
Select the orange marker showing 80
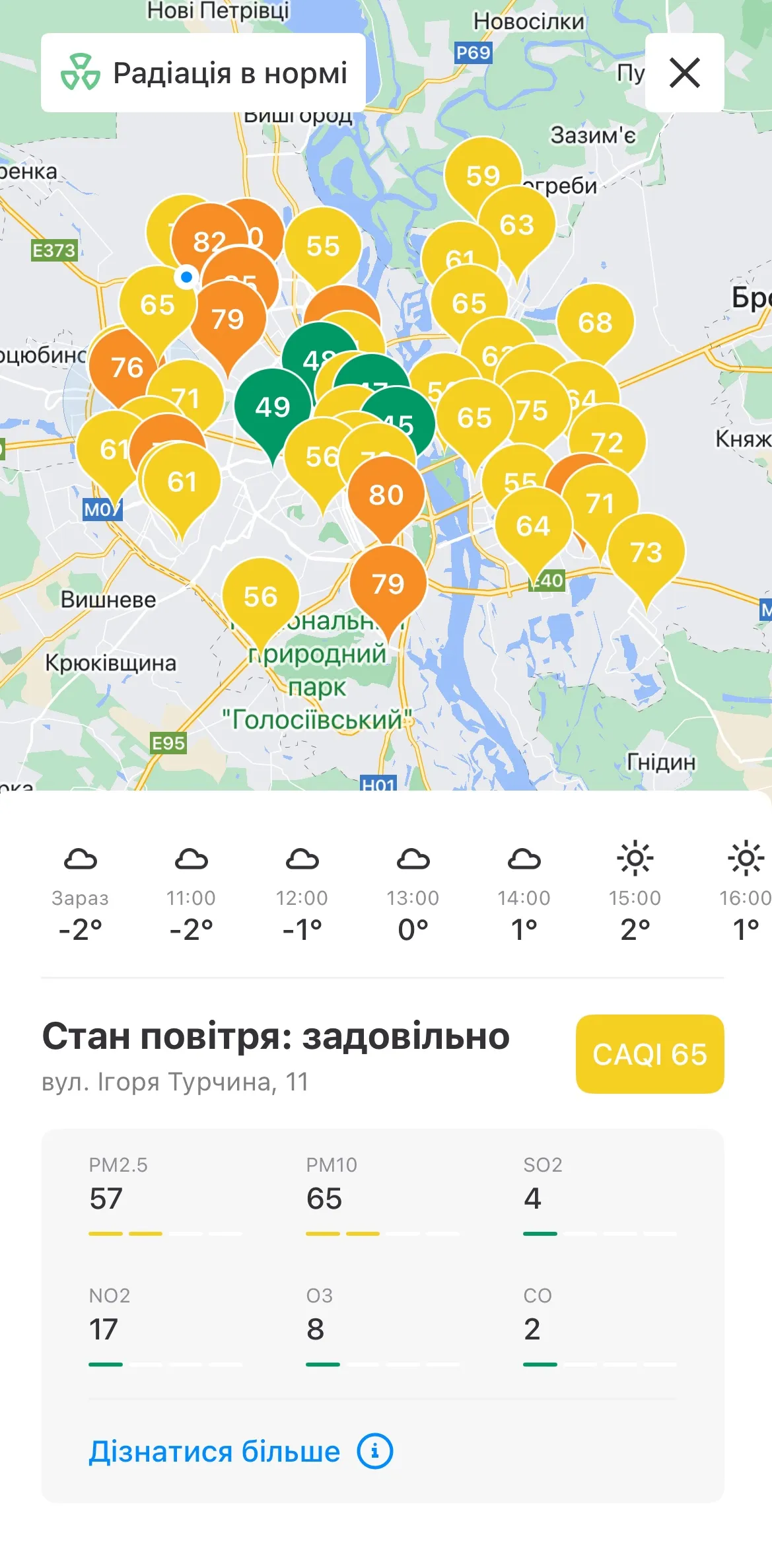click(x=386, y=495)
